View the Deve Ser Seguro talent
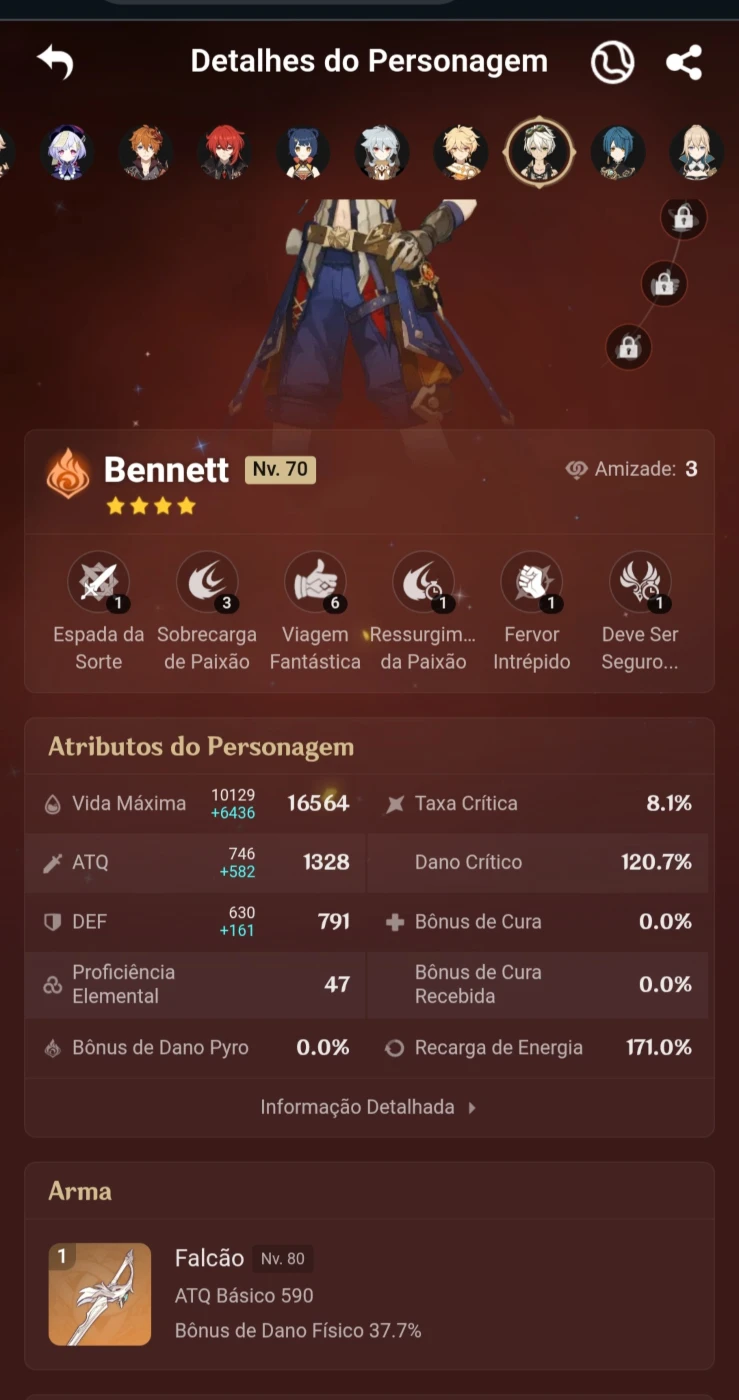 tap(640, 612)
